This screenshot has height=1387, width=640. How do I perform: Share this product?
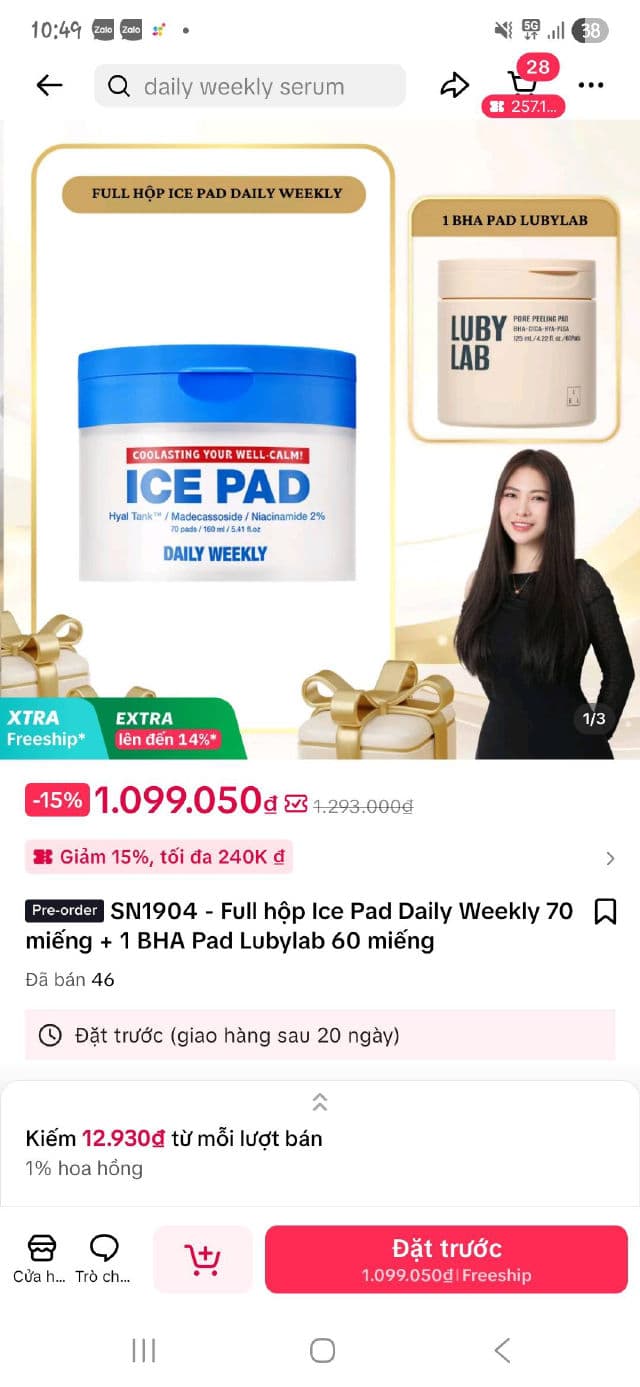(x=454, y=86)
